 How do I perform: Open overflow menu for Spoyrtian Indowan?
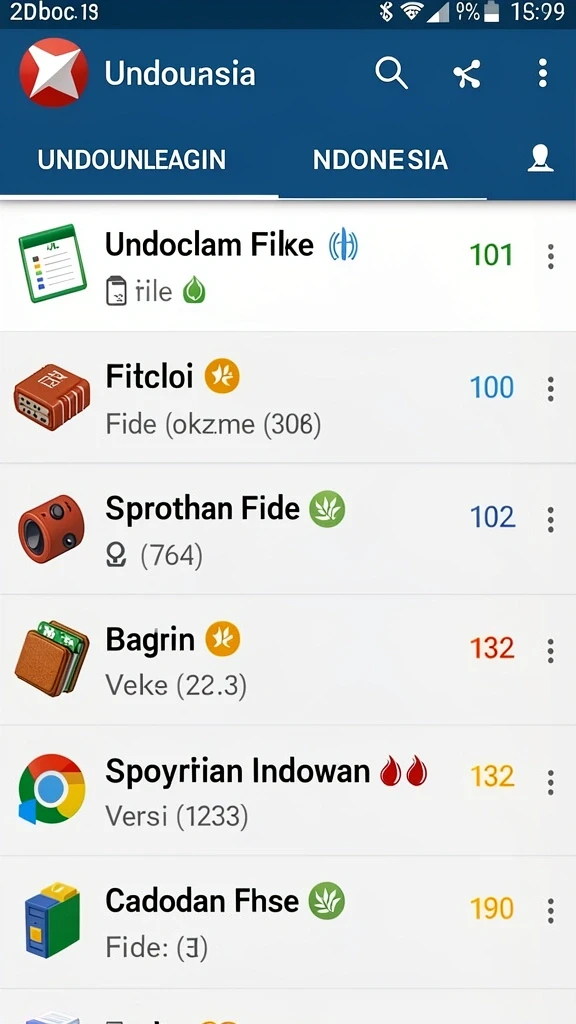click(x=551, y=782)
